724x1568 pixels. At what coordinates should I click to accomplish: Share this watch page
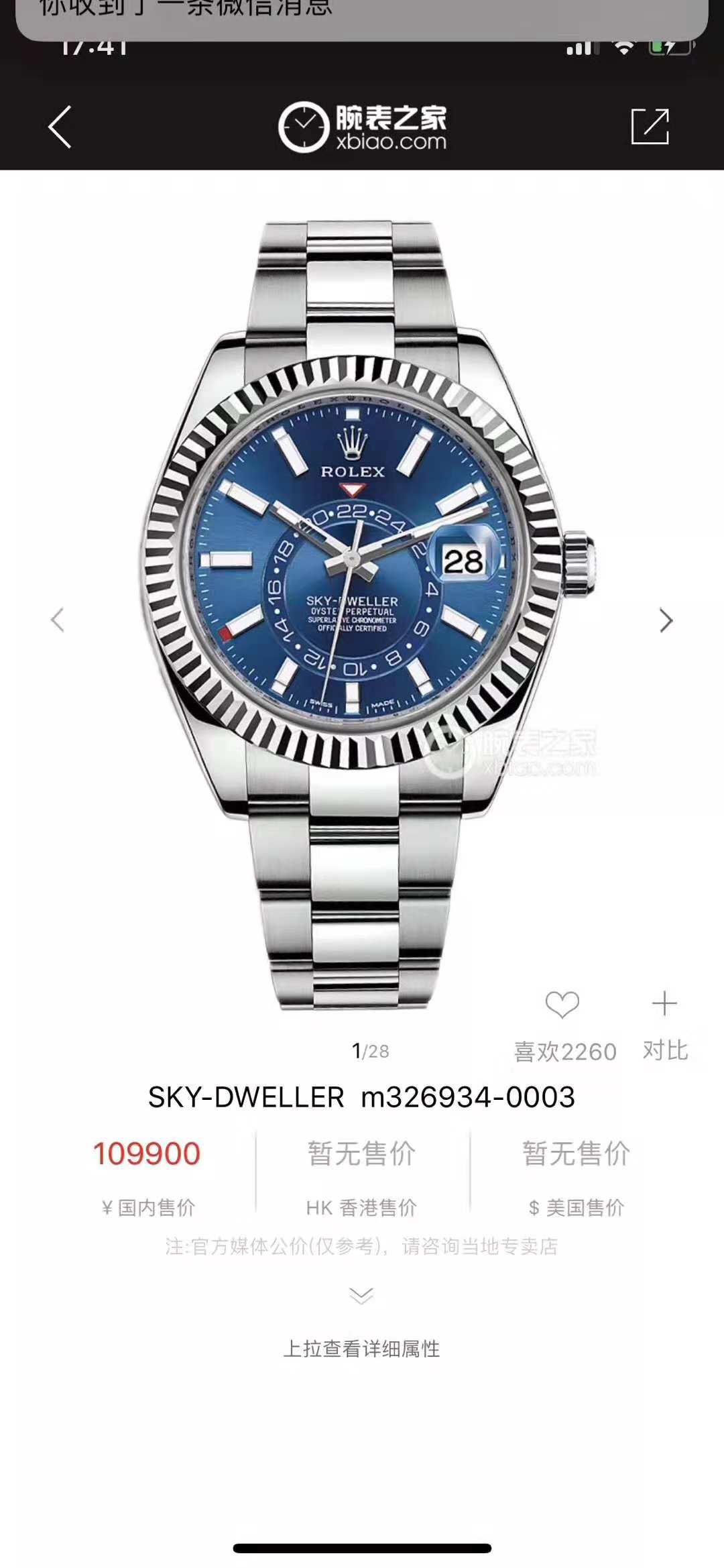pyautogui.click(x=650, y=126)
